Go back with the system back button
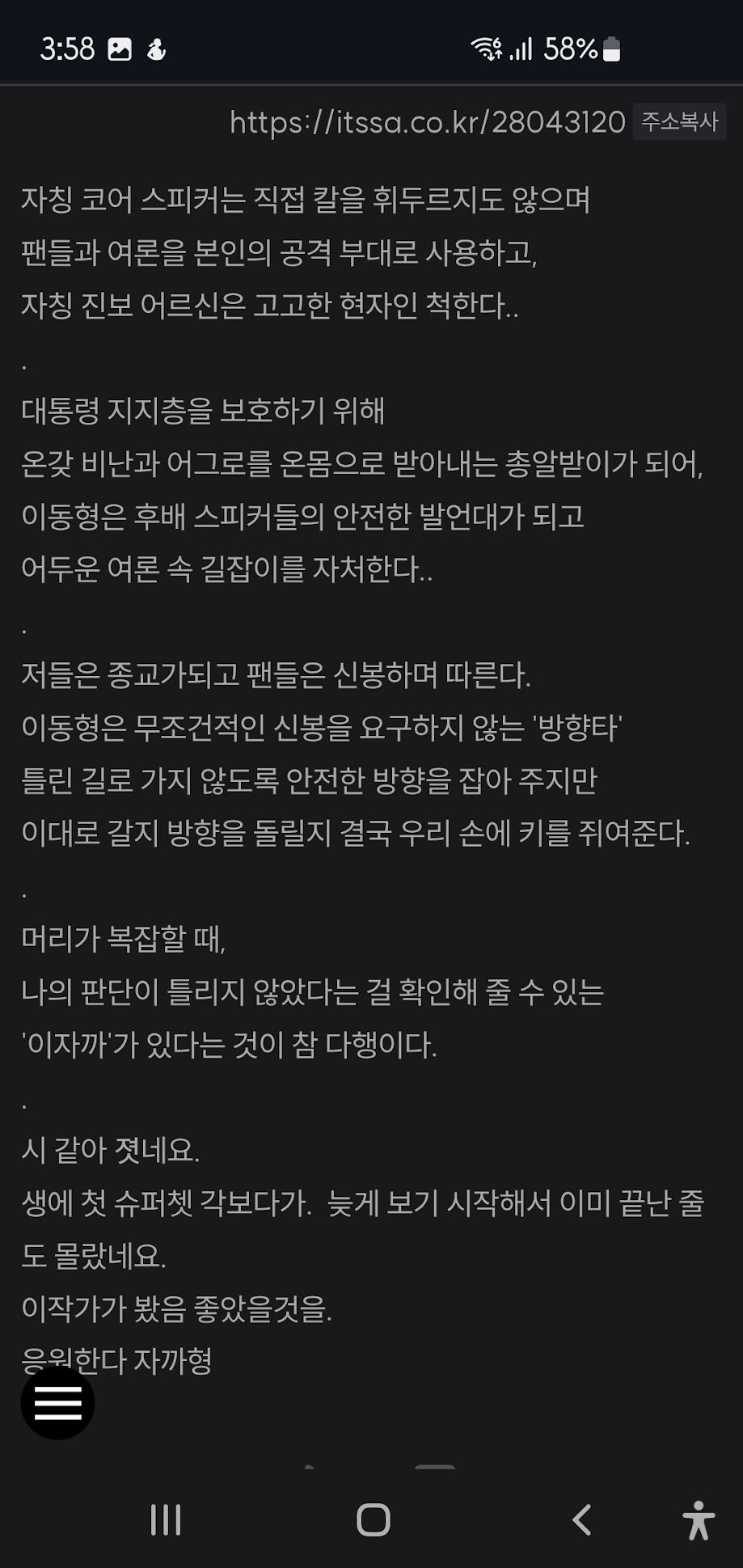 582,1520
